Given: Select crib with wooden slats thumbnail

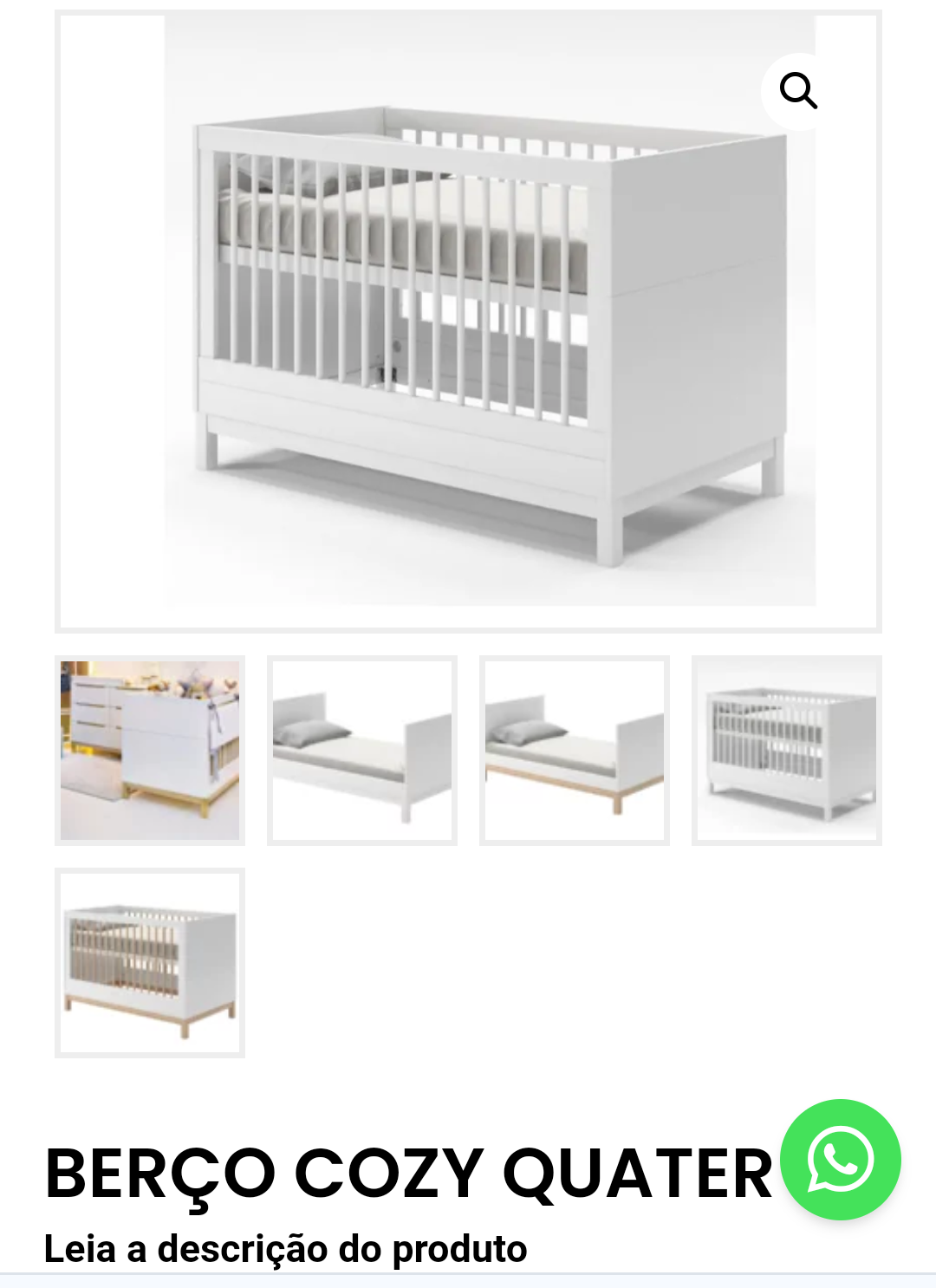Looking at the screenshot, I should 150,963.
